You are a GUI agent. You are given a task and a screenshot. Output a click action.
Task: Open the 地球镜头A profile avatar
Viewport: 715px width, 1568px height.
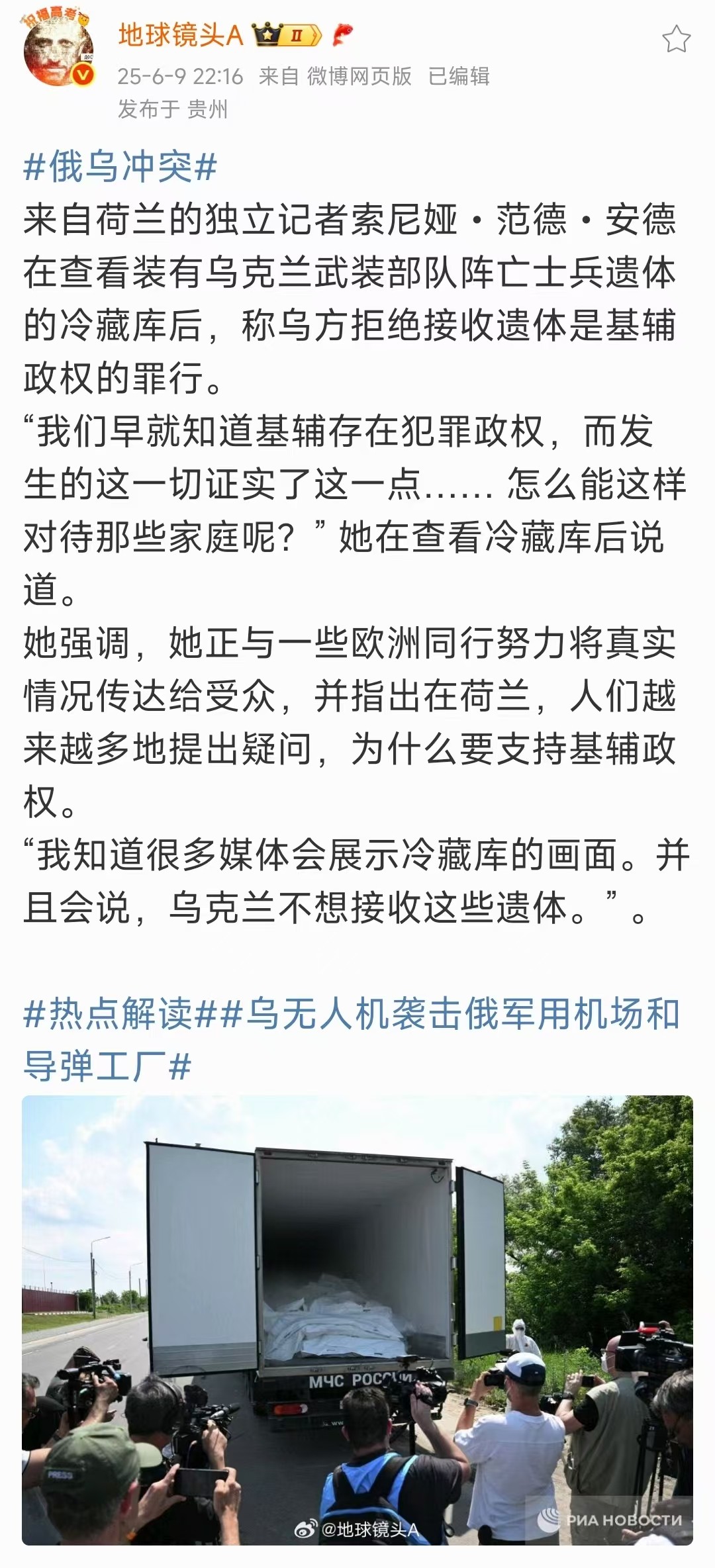click(58, 52)
